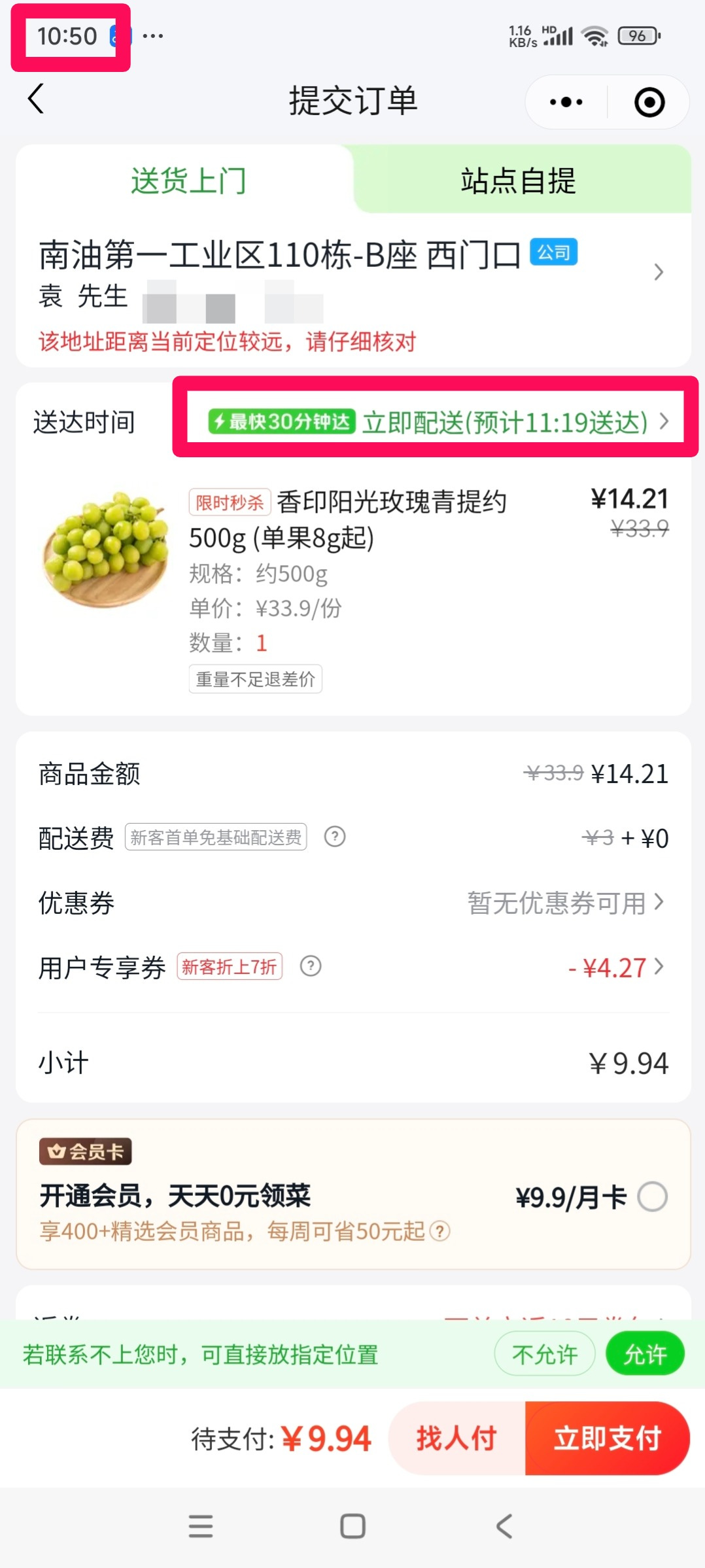Ask someone else to pay with 找人付
Viewport: 705px width, 1568px height.
(x=456, y=1438)
